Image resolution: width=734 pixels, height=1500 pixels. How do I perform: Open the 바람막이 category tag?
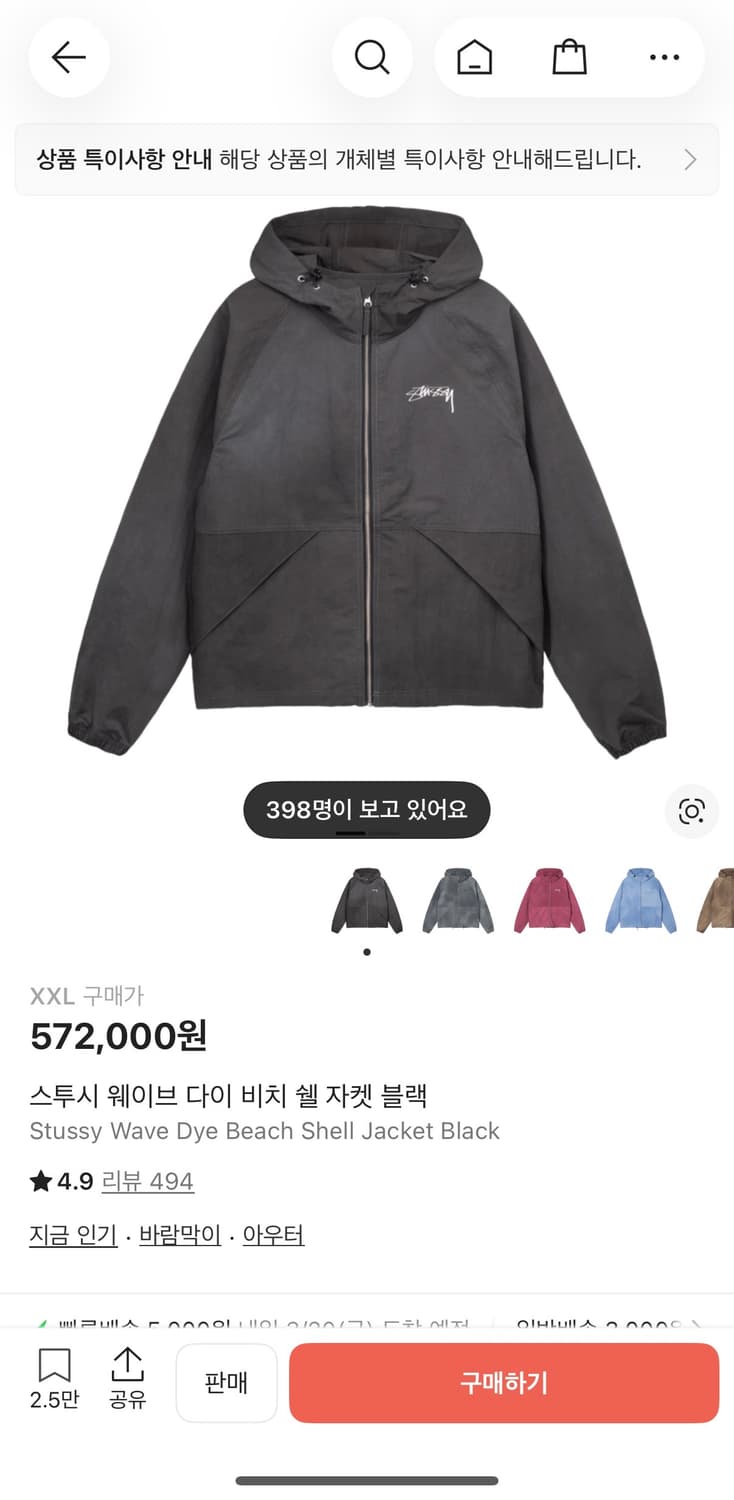(x=178, y=1234)
